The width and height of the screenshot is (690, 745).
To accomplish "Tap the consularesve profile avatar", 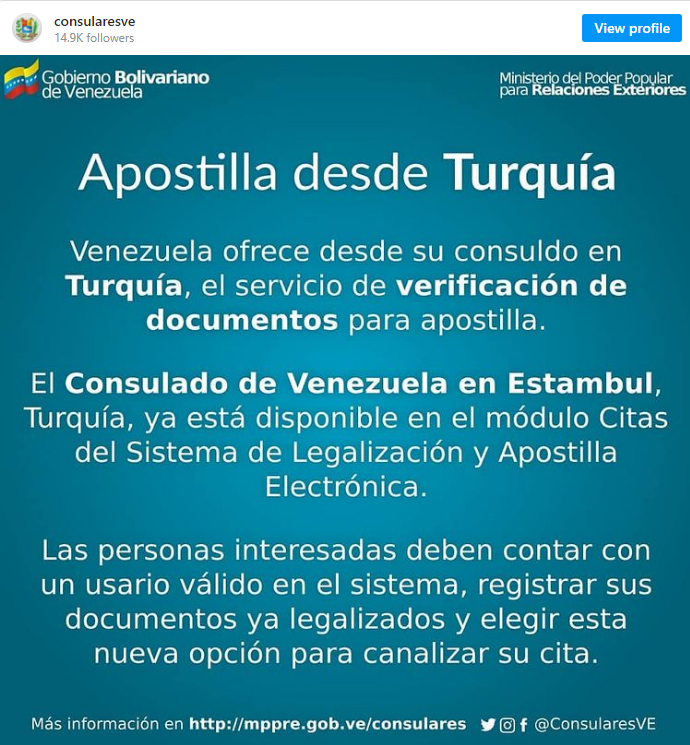I will pos(27,28).
